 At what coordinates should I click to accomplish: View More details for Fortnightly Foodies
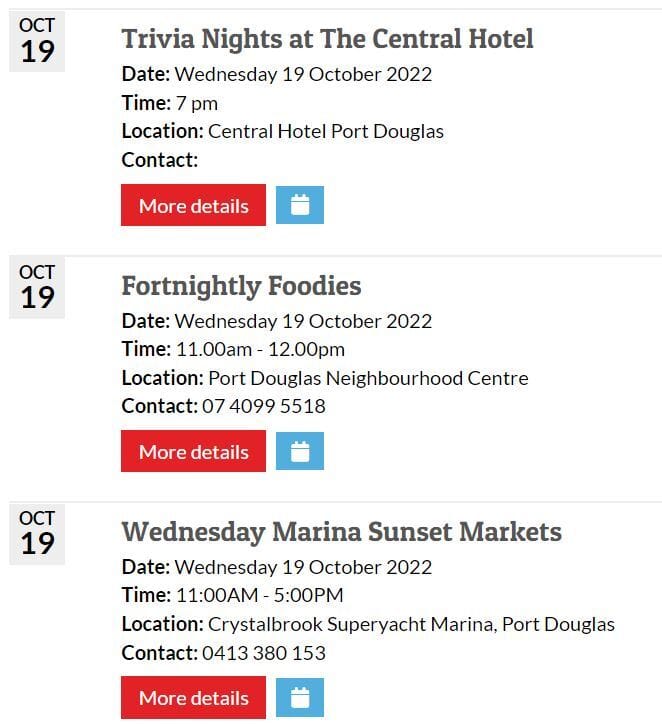193,451
